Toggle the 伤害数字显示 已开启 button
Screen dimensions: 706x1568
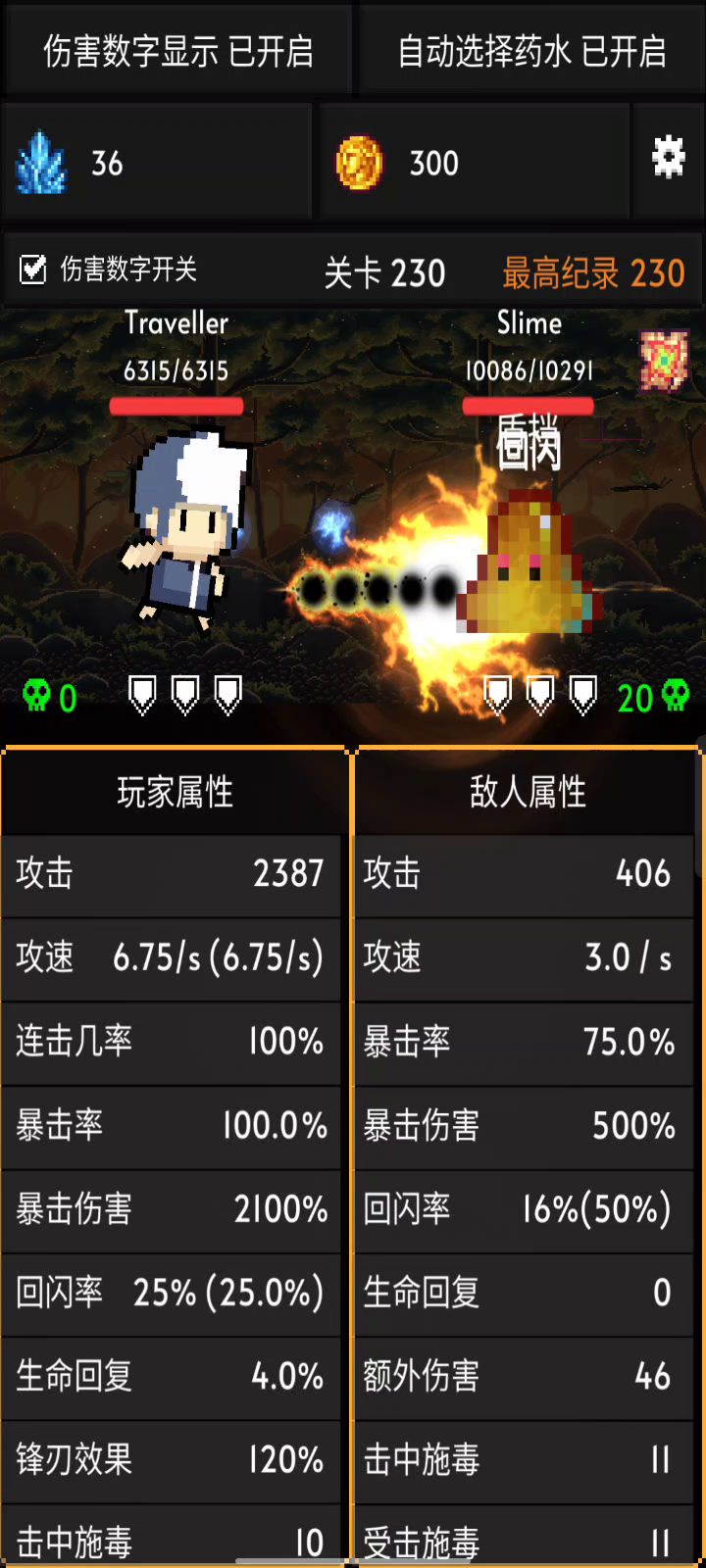177,51
